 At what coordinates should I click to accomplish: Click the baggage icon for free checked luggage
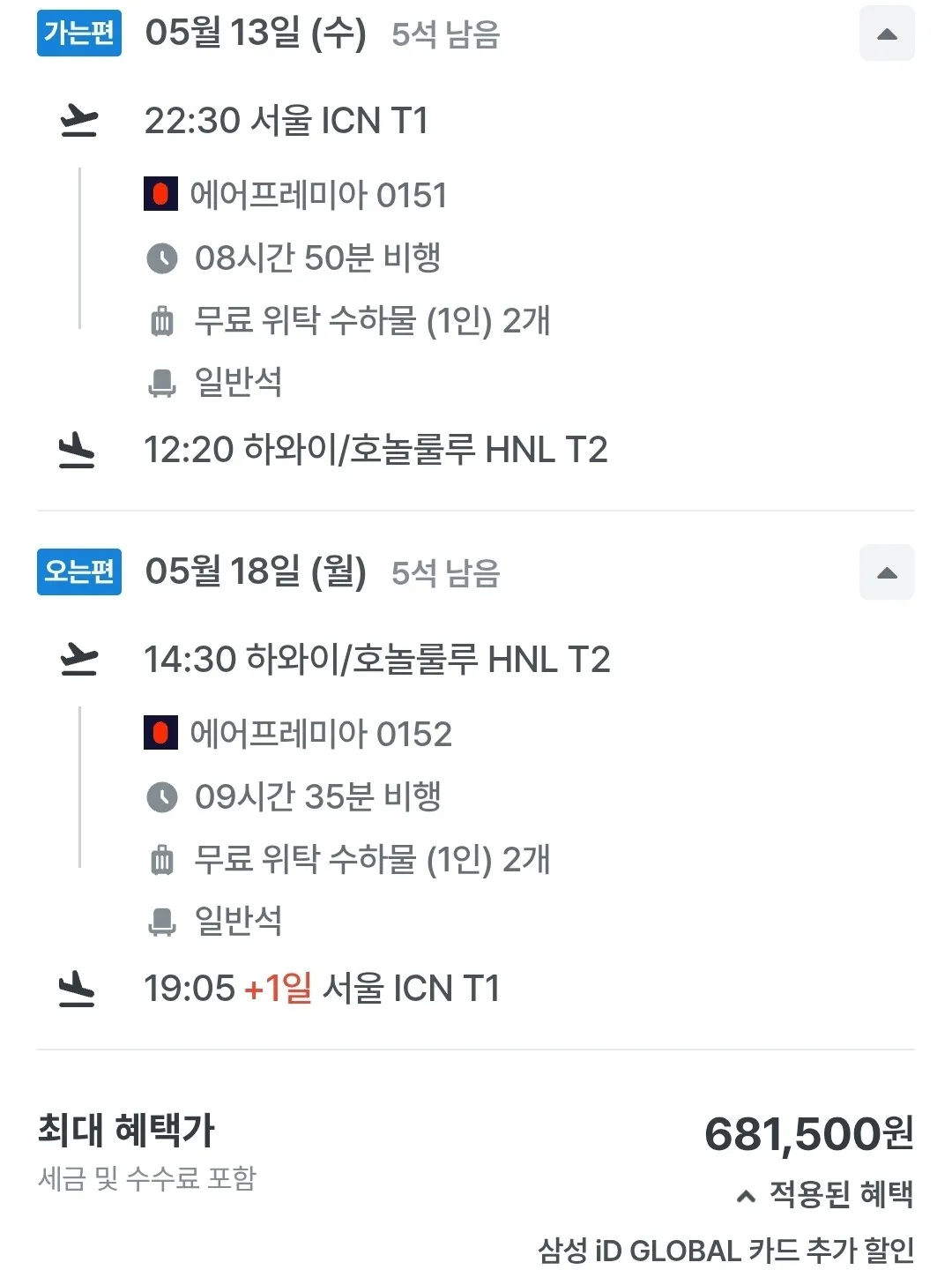[x=160, y=322]
